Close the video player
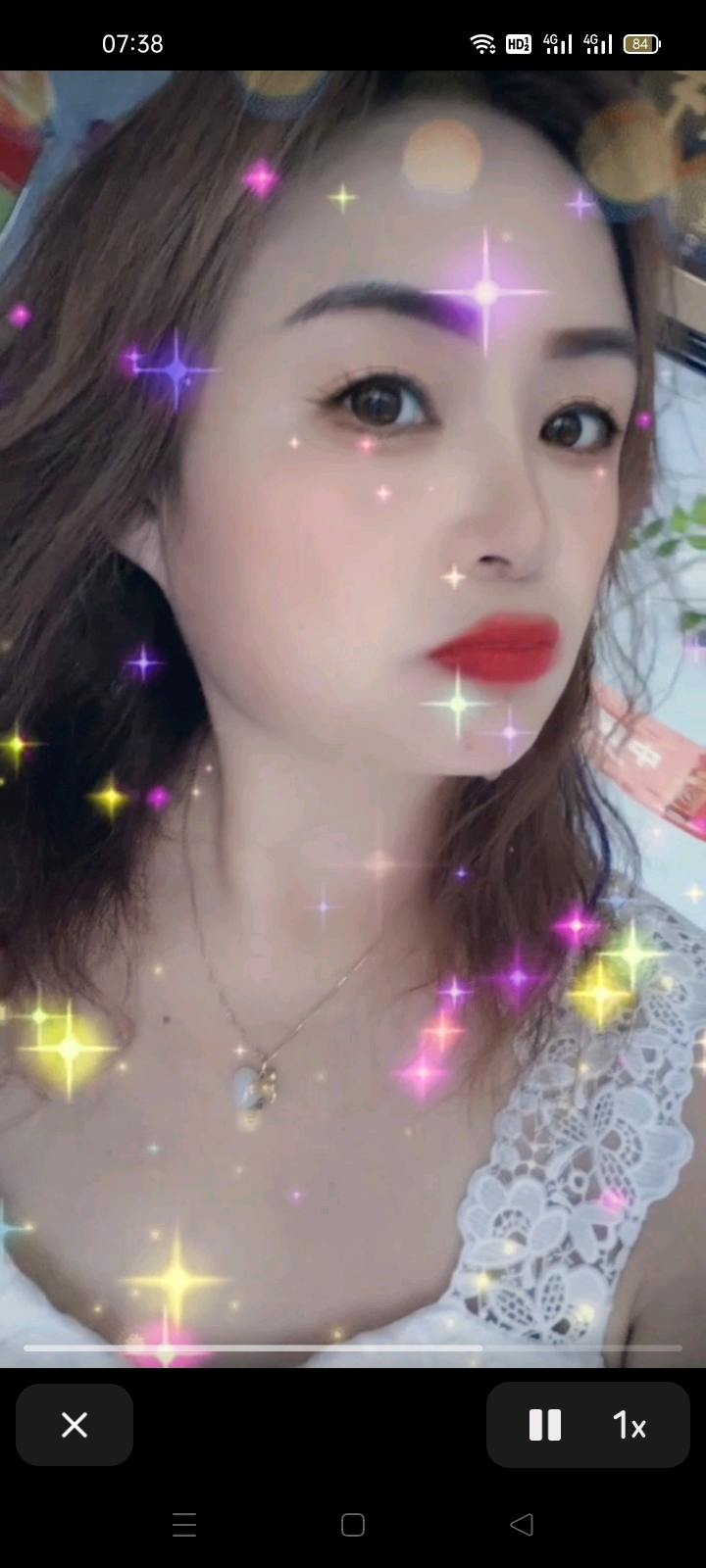This screenshot has width=706, height=1568. tap(75, 1425)
